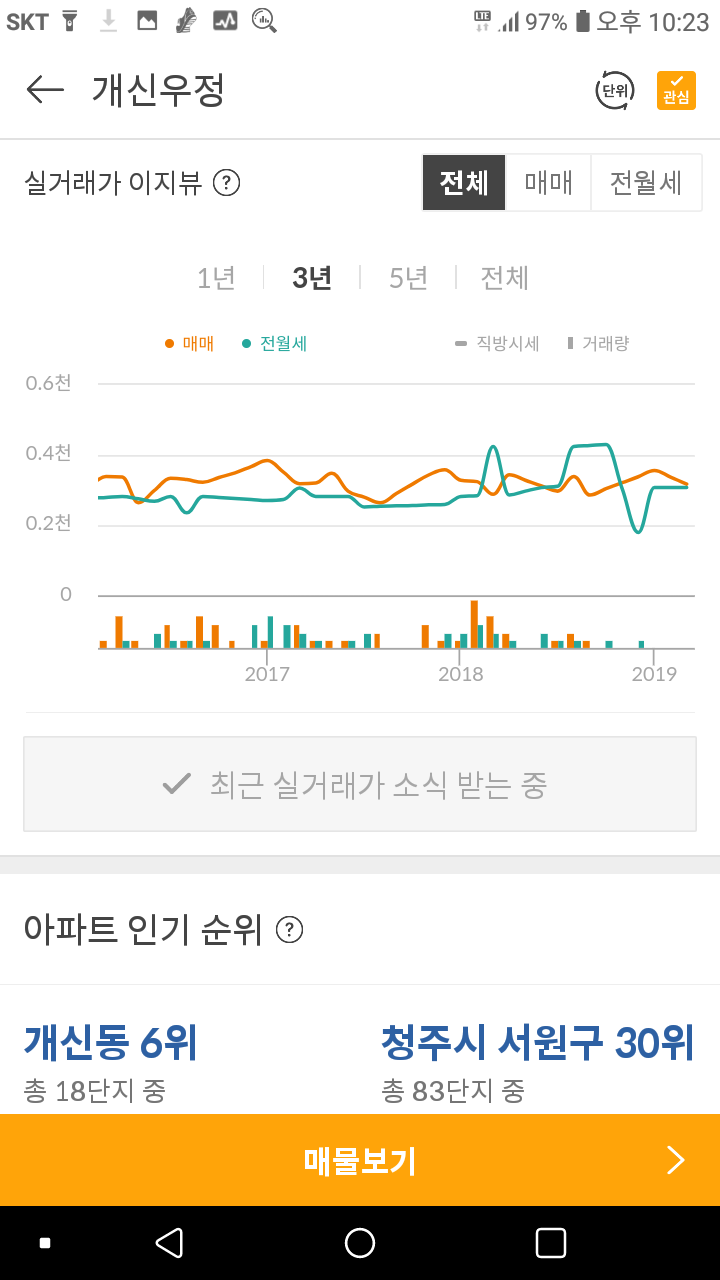Switch to the 전월세 tab
The width and height of the screenshot is (720, 1280).
tap(646, 183)
